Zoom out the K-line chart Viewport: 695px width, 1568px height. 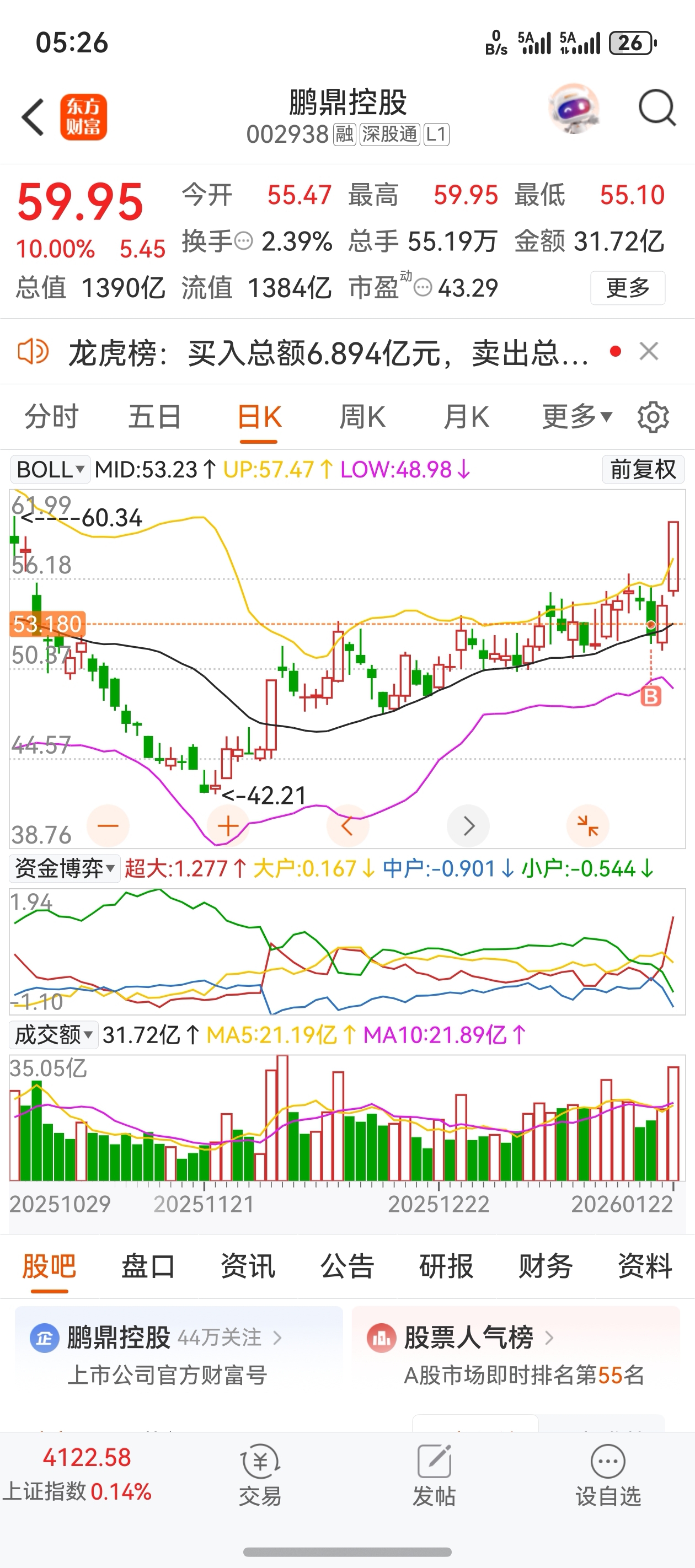(x=108, y=826)
